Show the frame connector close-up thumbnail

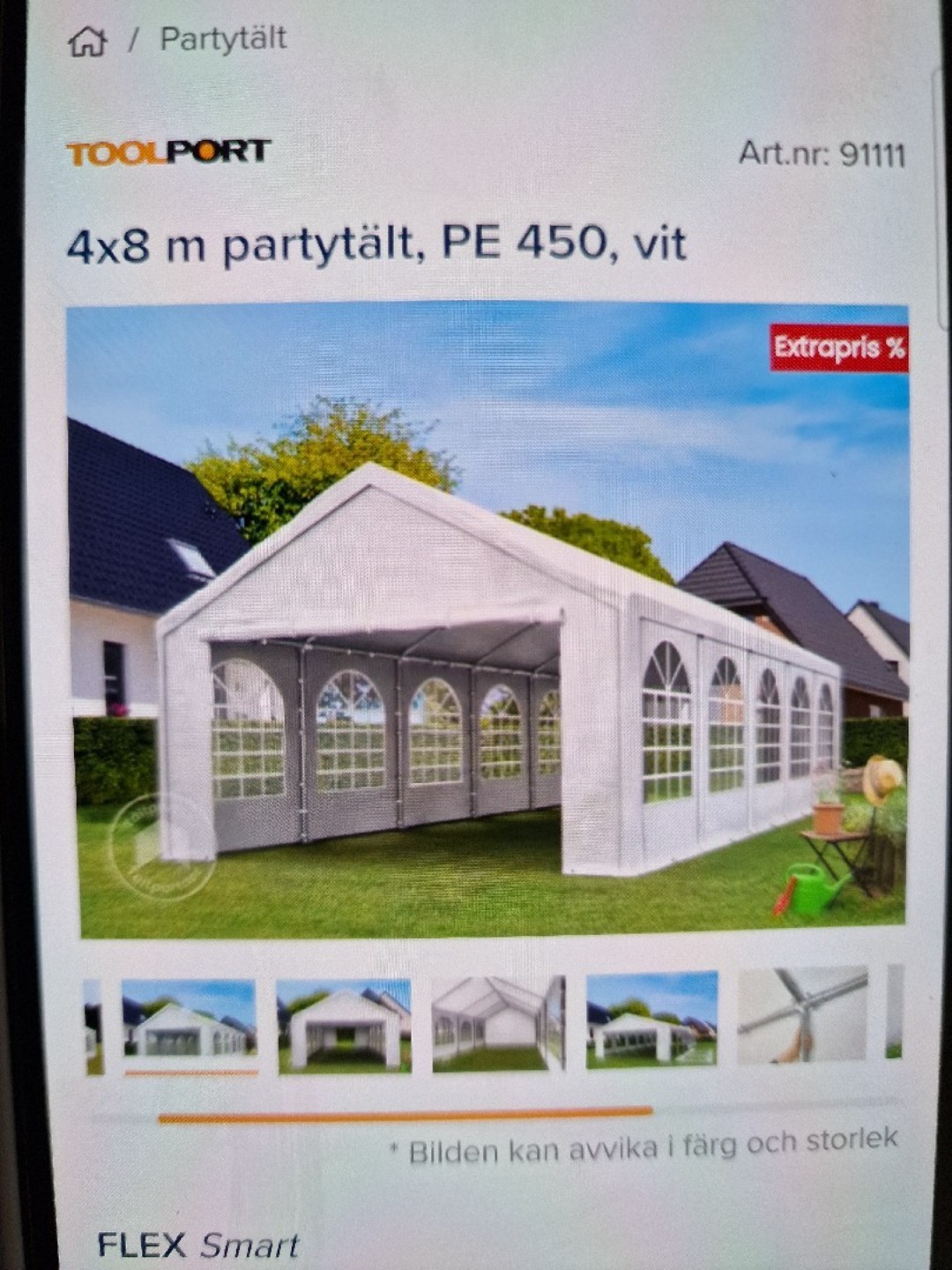[802, 1014]
